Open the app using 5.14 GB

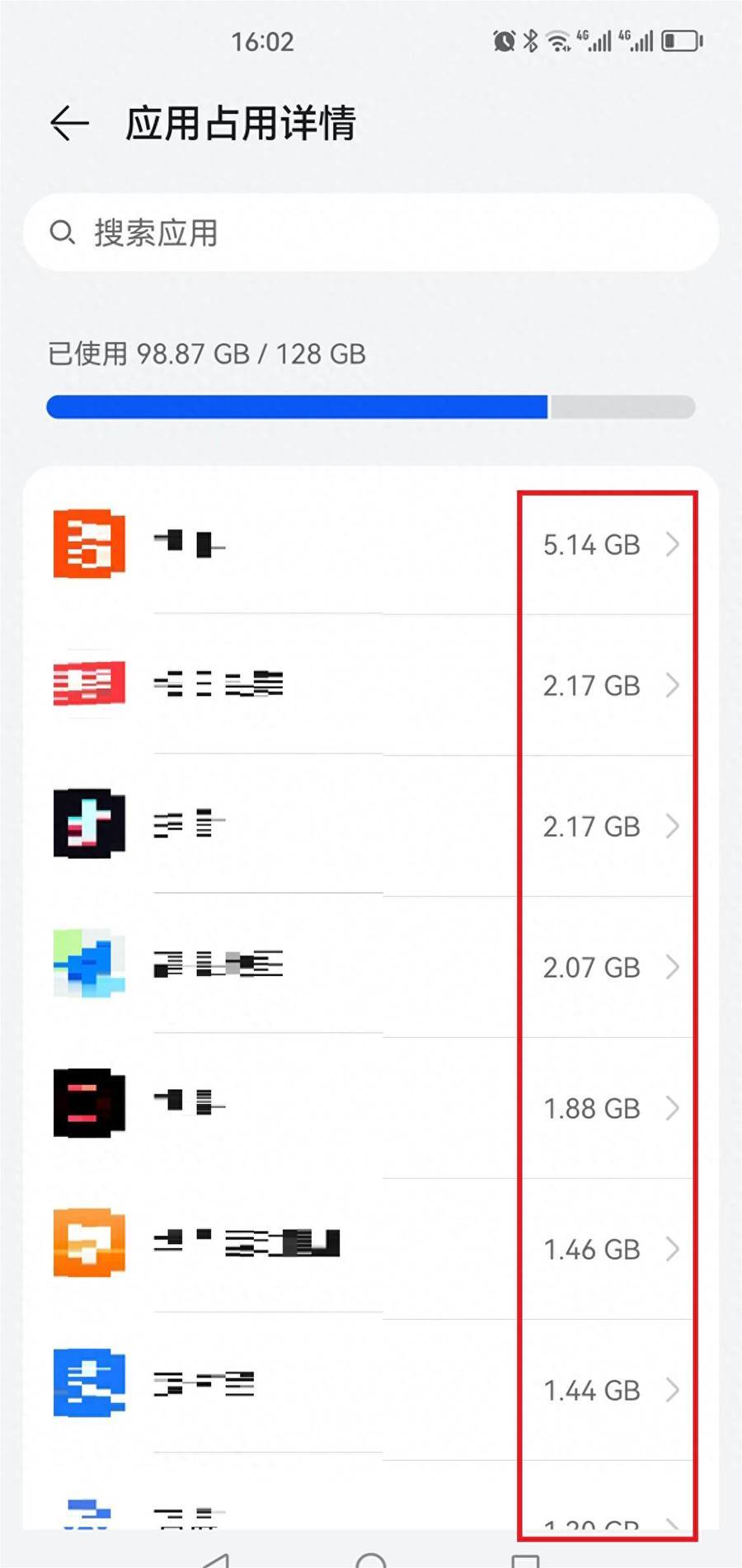coord(371,544)
